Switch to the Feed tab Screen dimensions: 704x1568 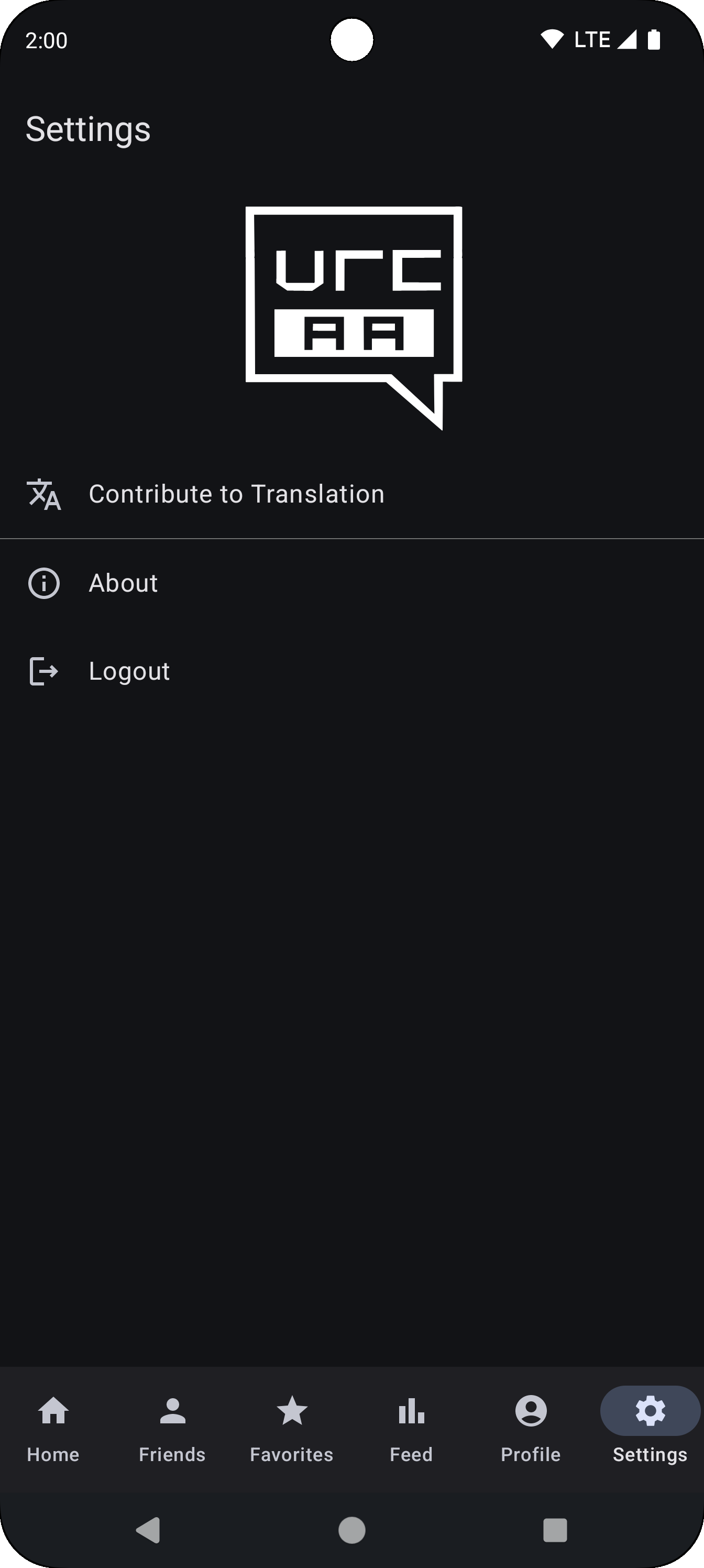click(x=411, y=1429)
